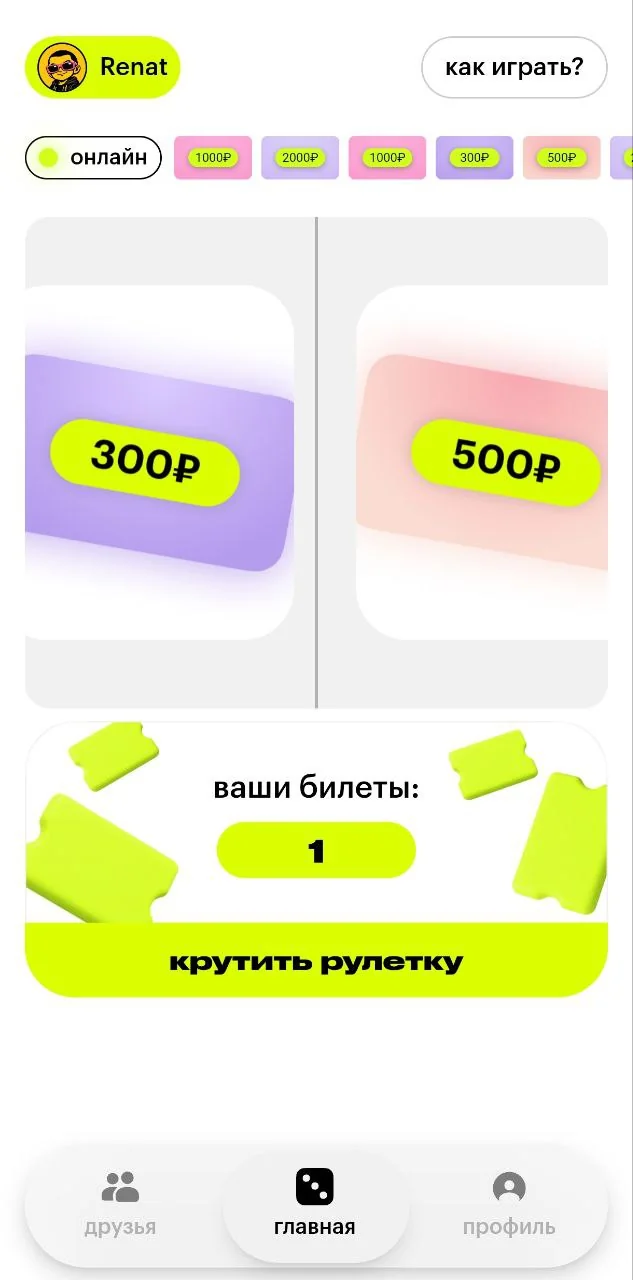Tap the 'крутить рулетку' button

316,961
